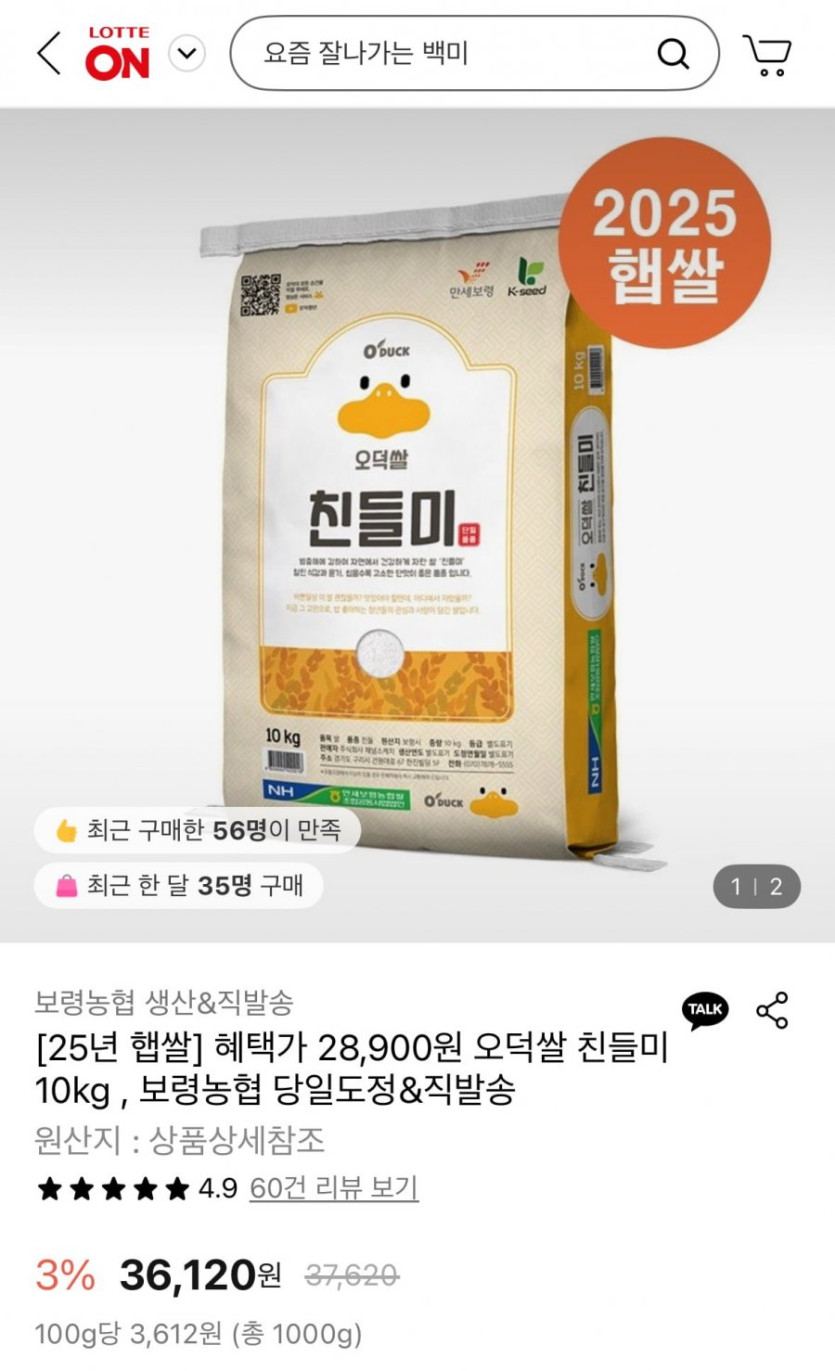This screenshot has width=835, height=1371.
Task: Run search with the magnifier icon
Action: click(673, 53)
